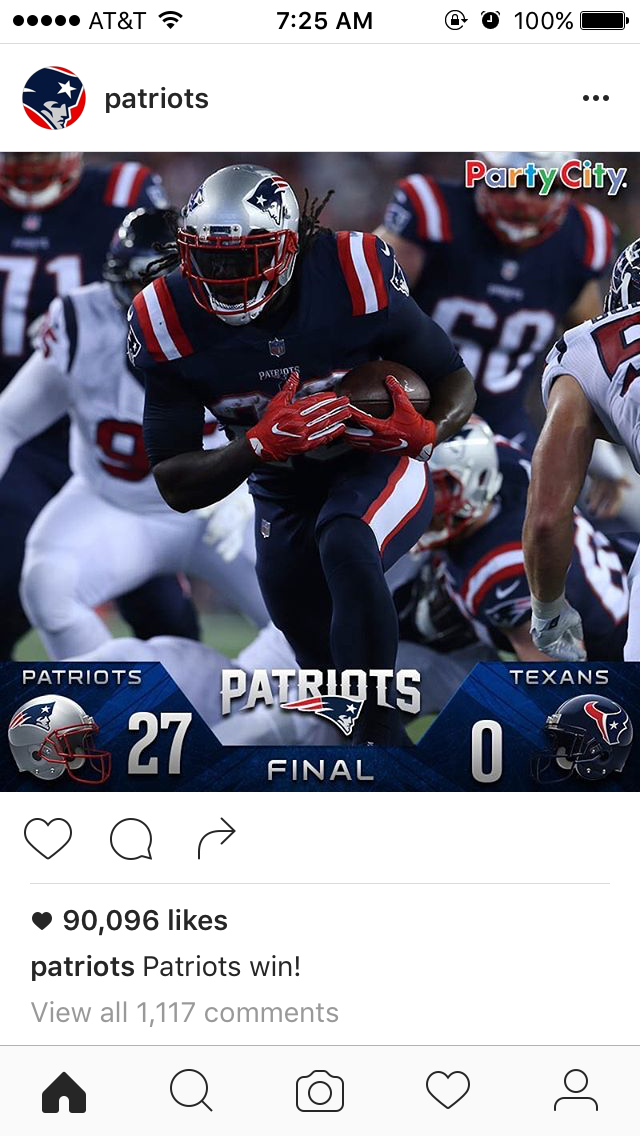640x1136 pixels.
Task: Comment on the Patriots win post
Action: (131, 839)
